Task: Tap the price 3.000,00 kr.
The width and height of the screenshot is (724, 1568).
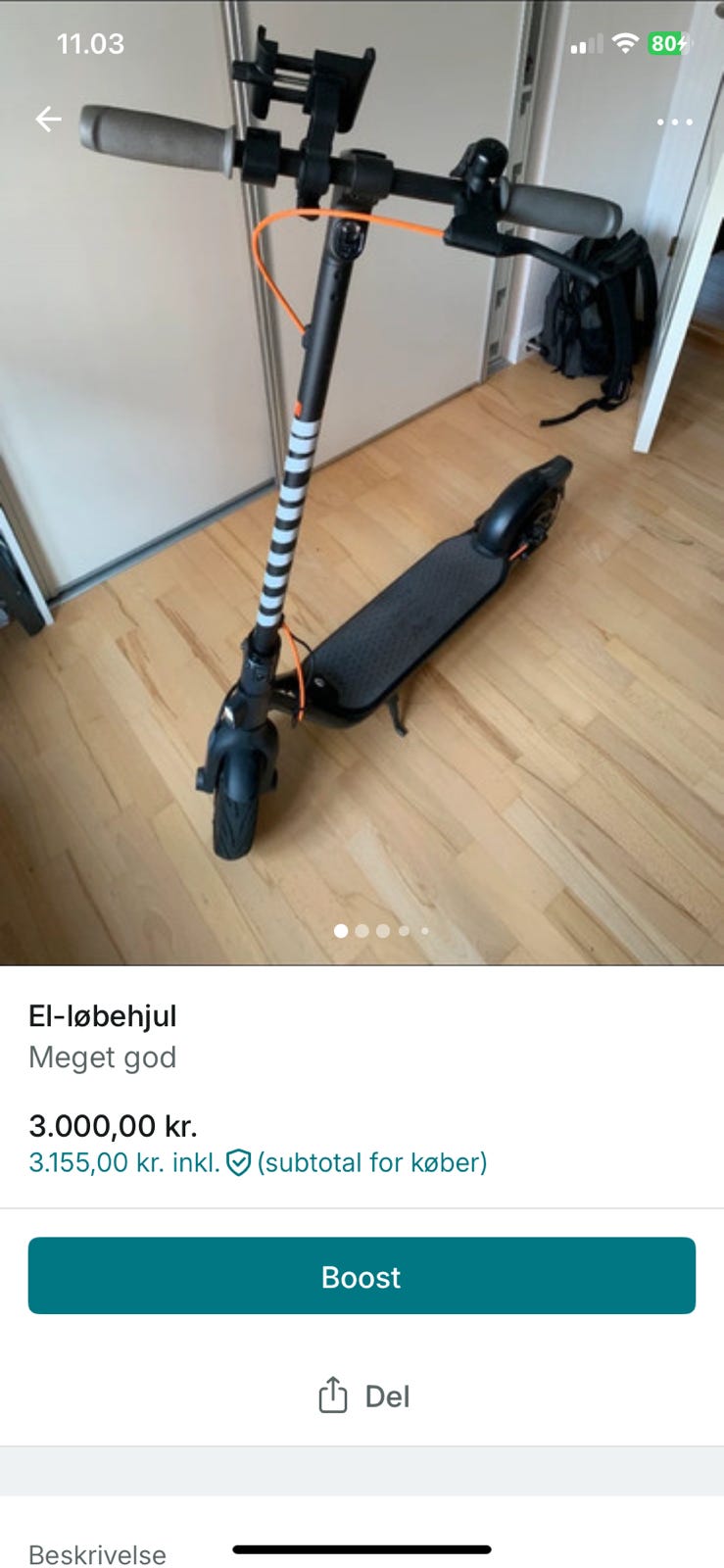Action: click(x=113, y=1127)
